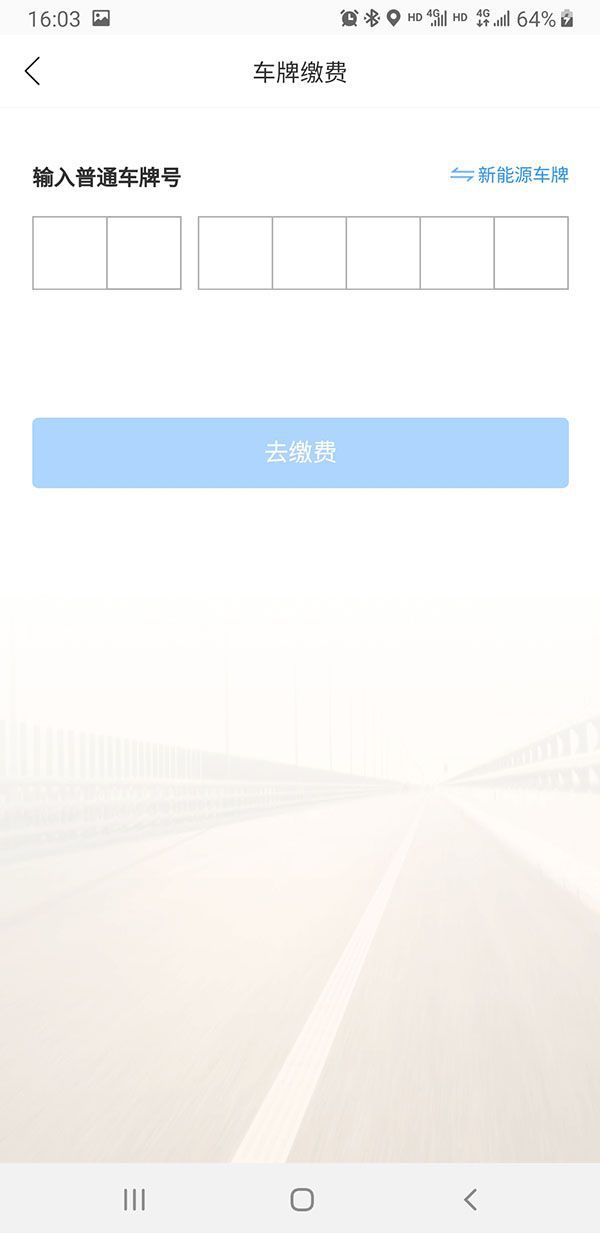The width and height of the screenshot is (600, 1233).
Task: Go back from the 车牌缴费 page
Action: 33,71
